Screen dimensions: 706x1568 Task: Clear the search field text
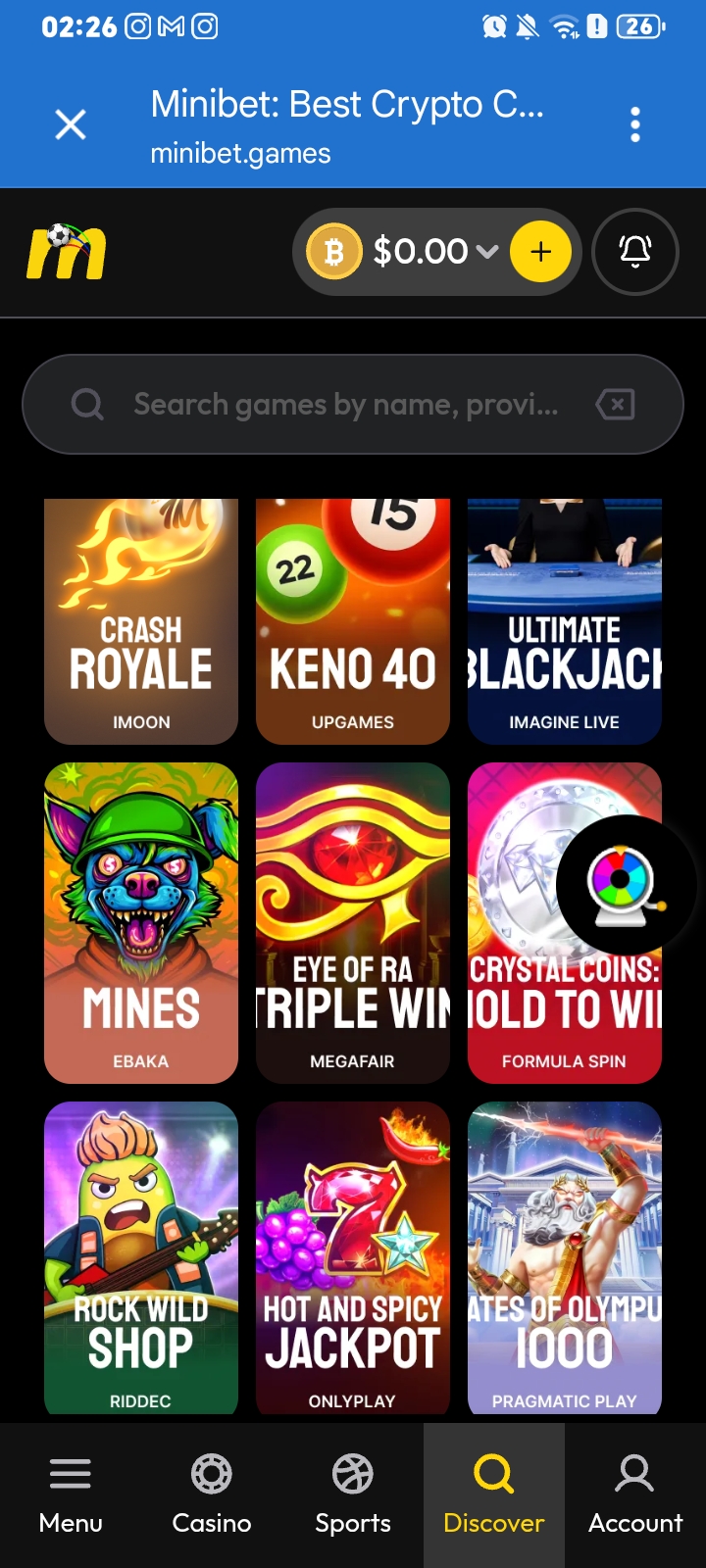click(x=616, y=404)
